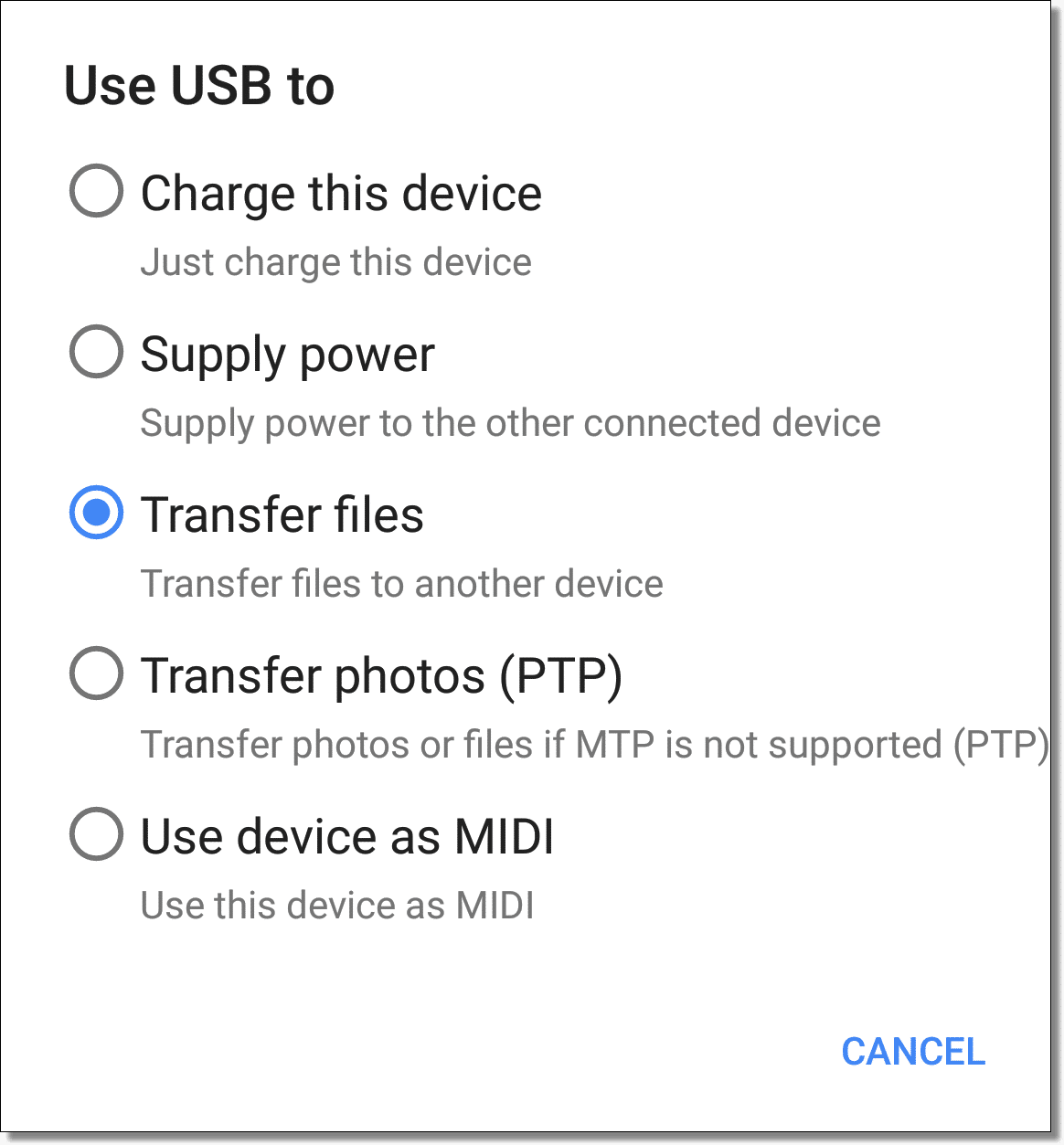Tap the Transfer files radio button
Image resolution: width=1064 pixels, height=1145 pixels.
[97, 514]
